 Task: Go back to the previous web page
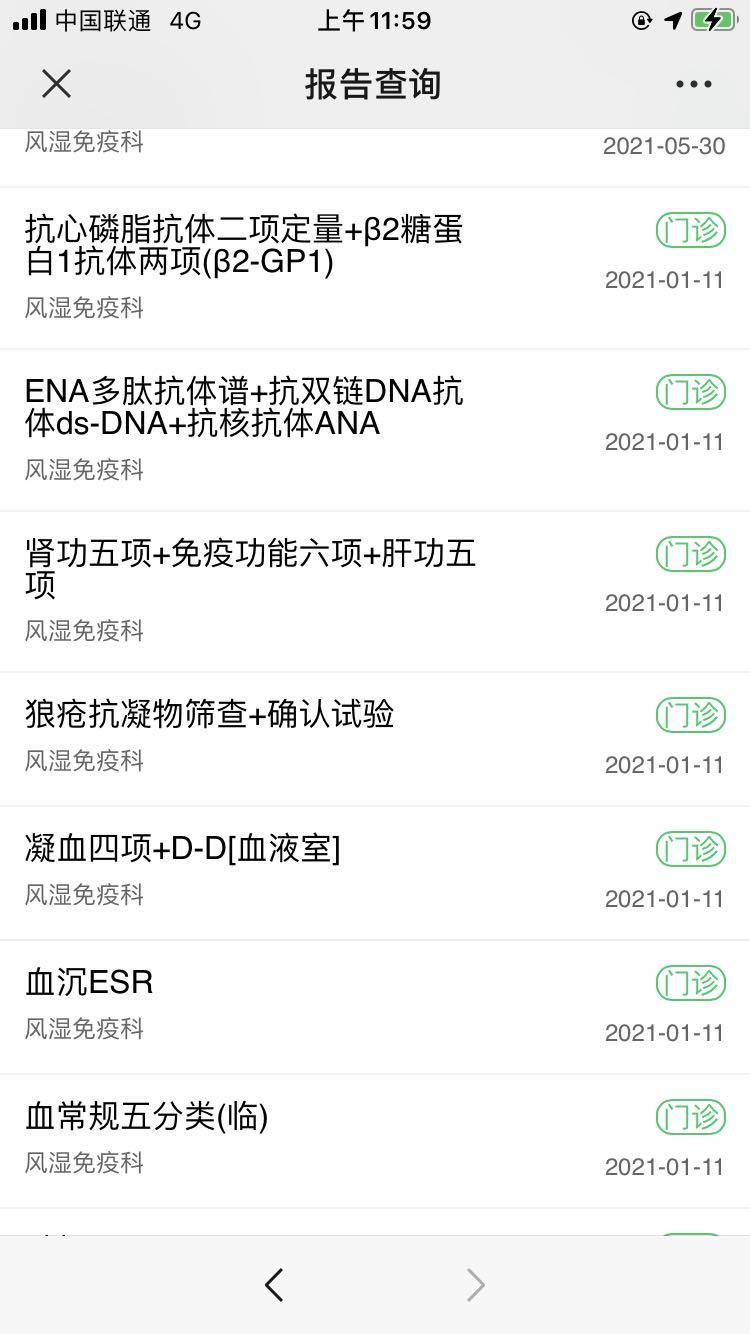(274, 1285)
